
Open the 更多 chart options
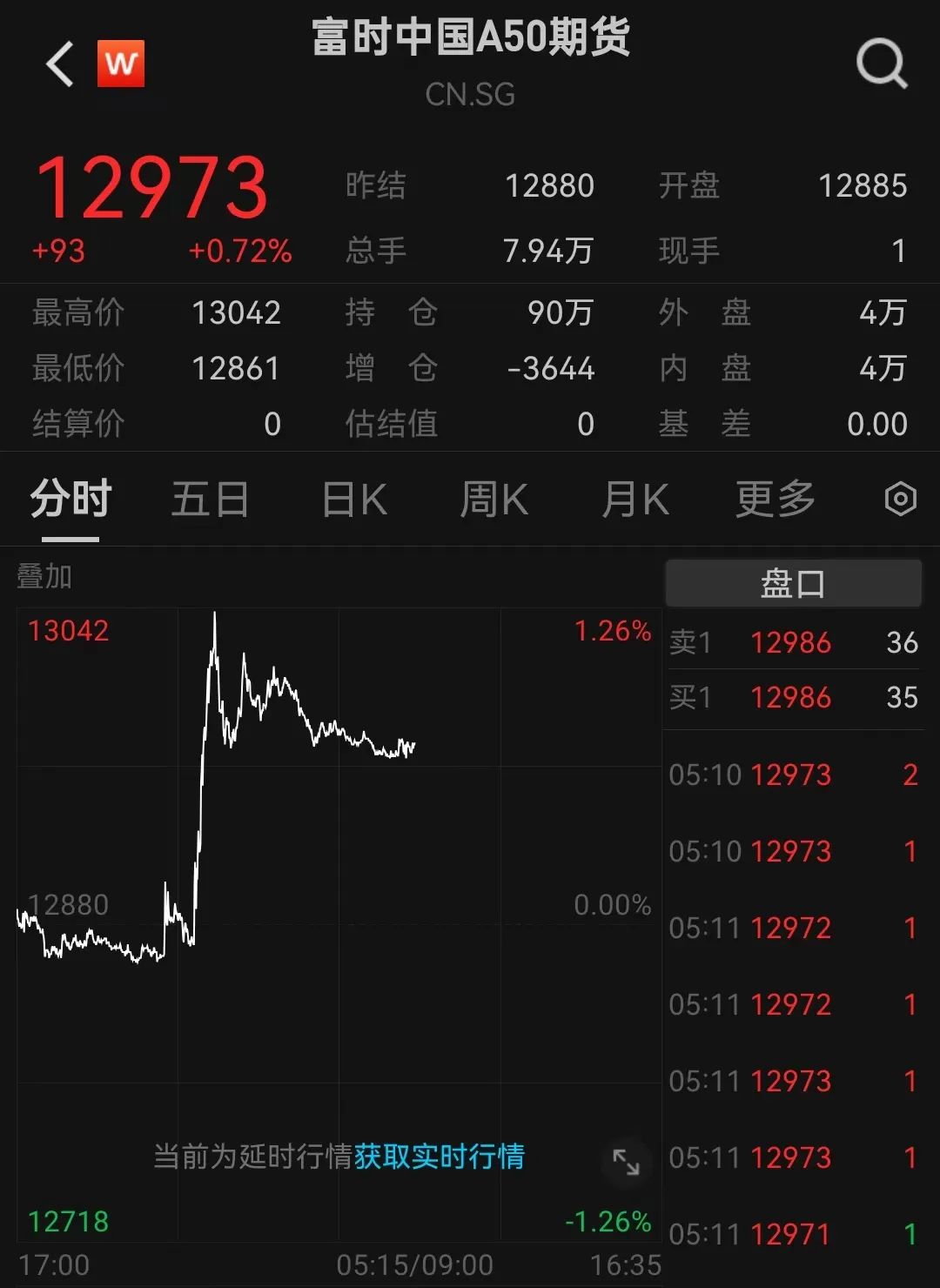[x=775, y=500]
